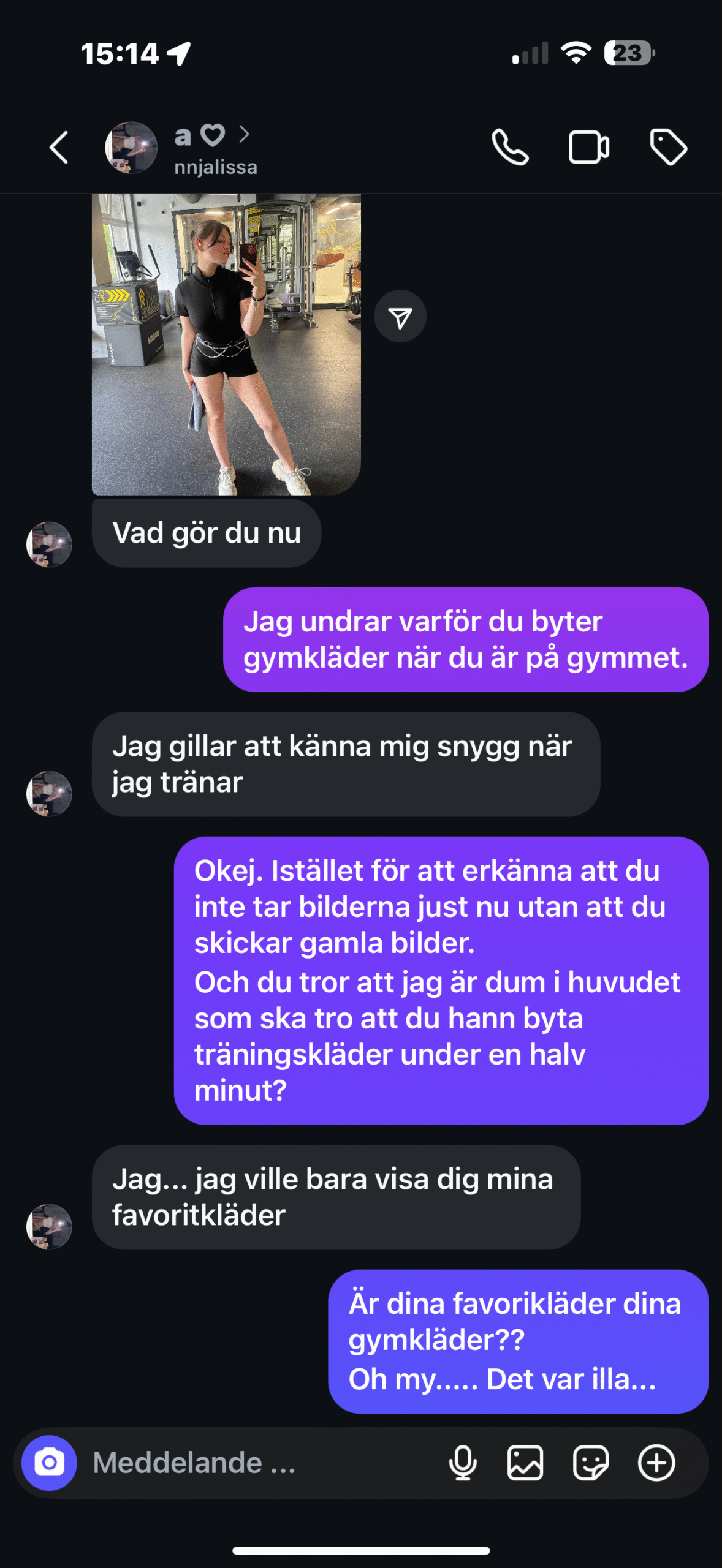Open more options with the plus icon
The image size is (722, 1568).
656,1463
